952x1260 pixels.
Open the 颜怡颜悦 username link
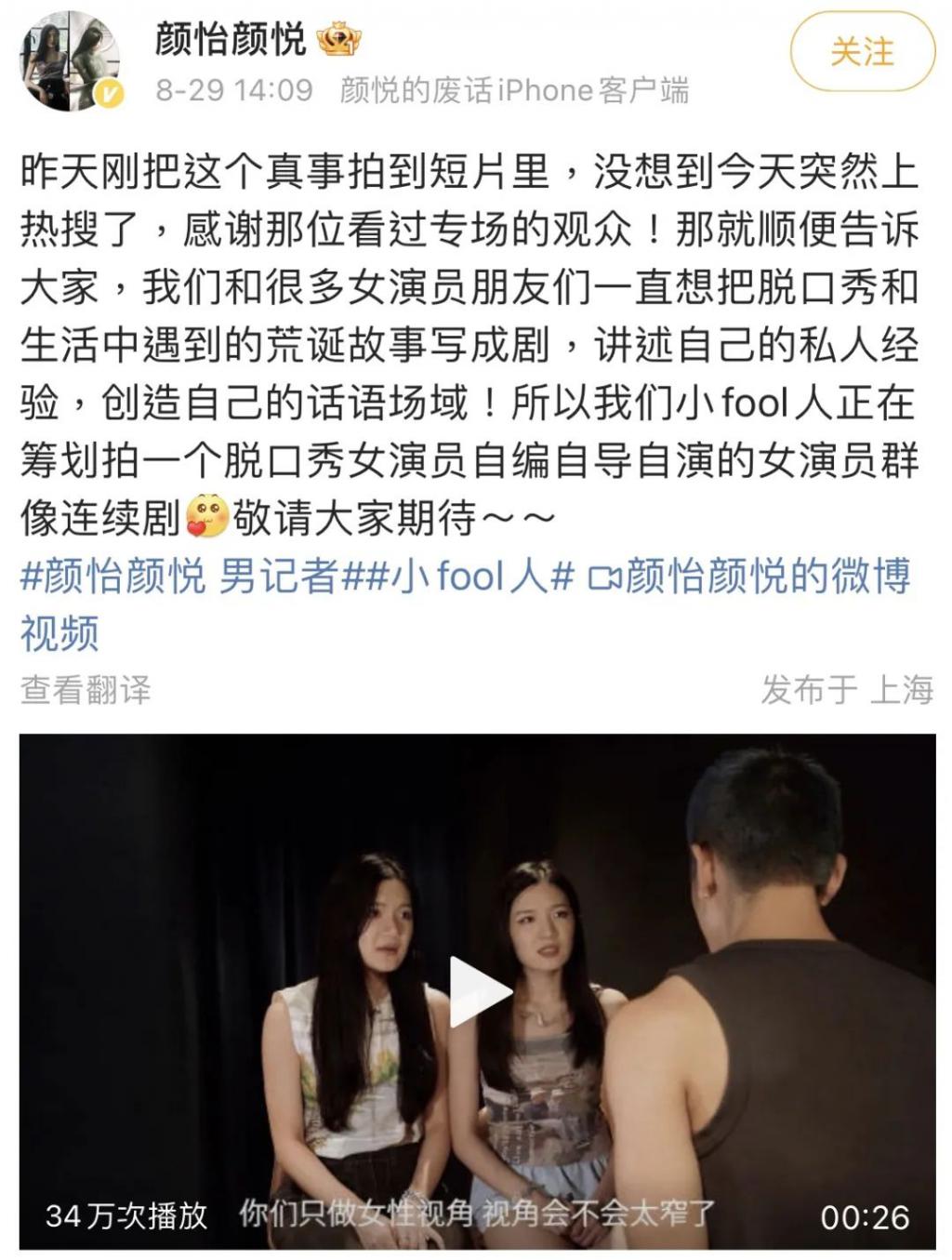coord(231,39)
